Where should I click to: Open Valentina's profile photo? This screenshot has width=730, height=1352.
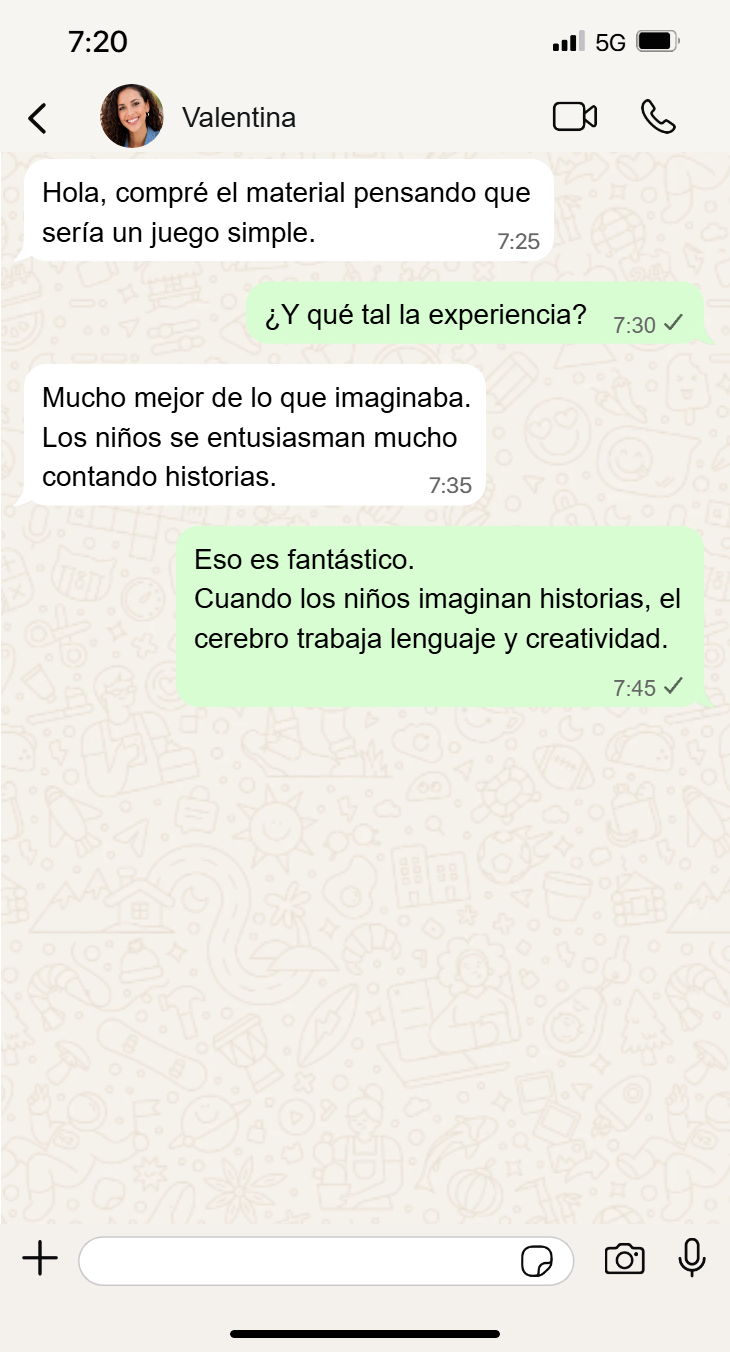(x=132, y=117)
